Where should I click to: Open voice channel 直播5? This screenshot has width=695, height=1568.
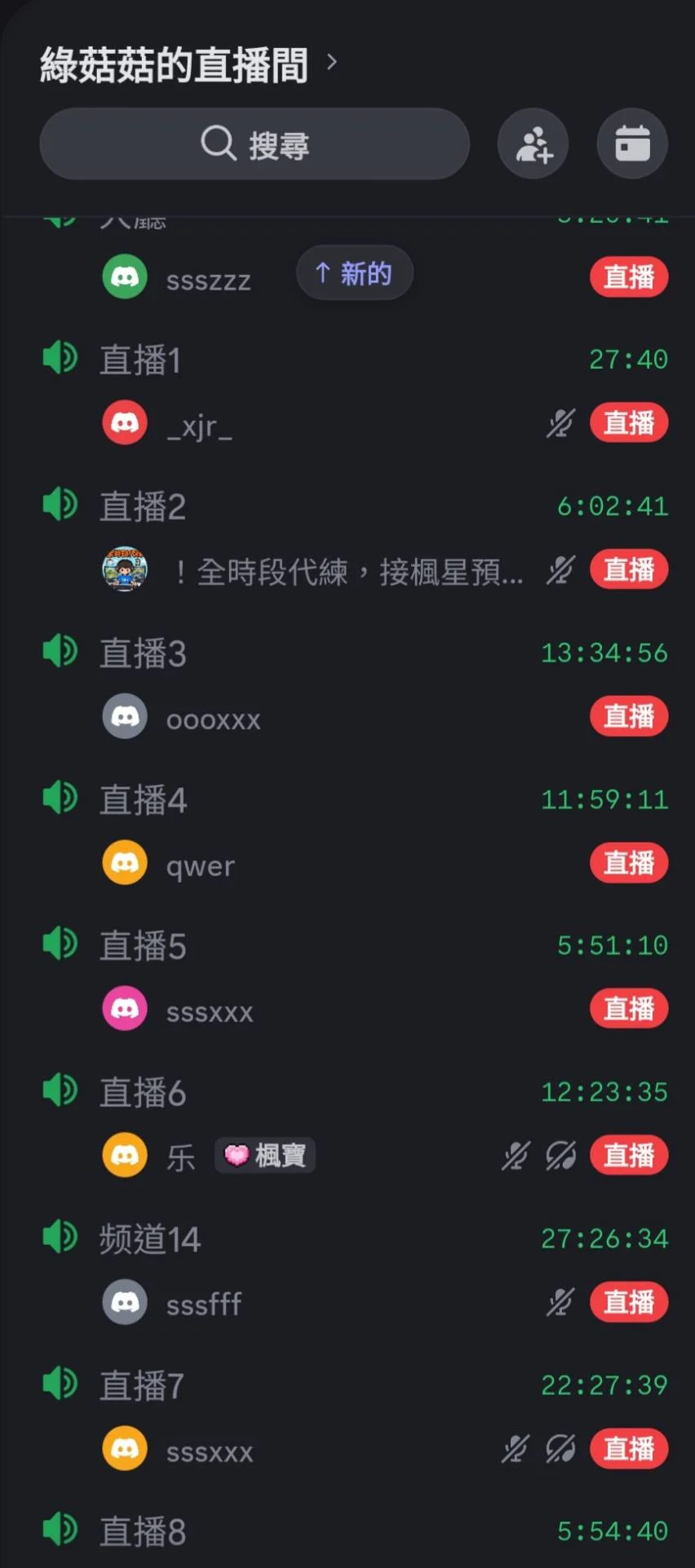[x=143, y=946]
